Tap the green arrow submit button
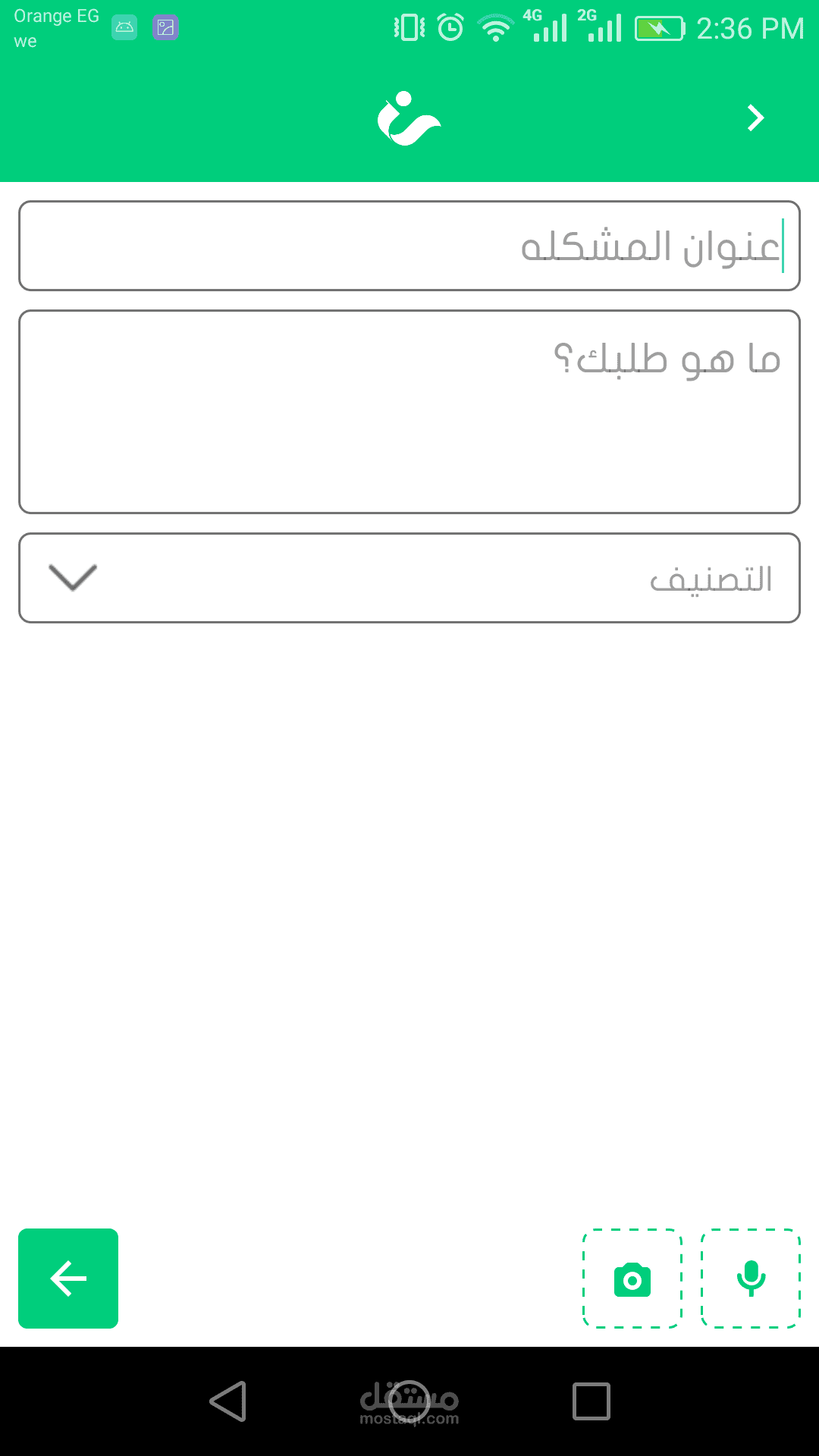This screenshot has width=819, height=1456. (x=68, y=1279)
